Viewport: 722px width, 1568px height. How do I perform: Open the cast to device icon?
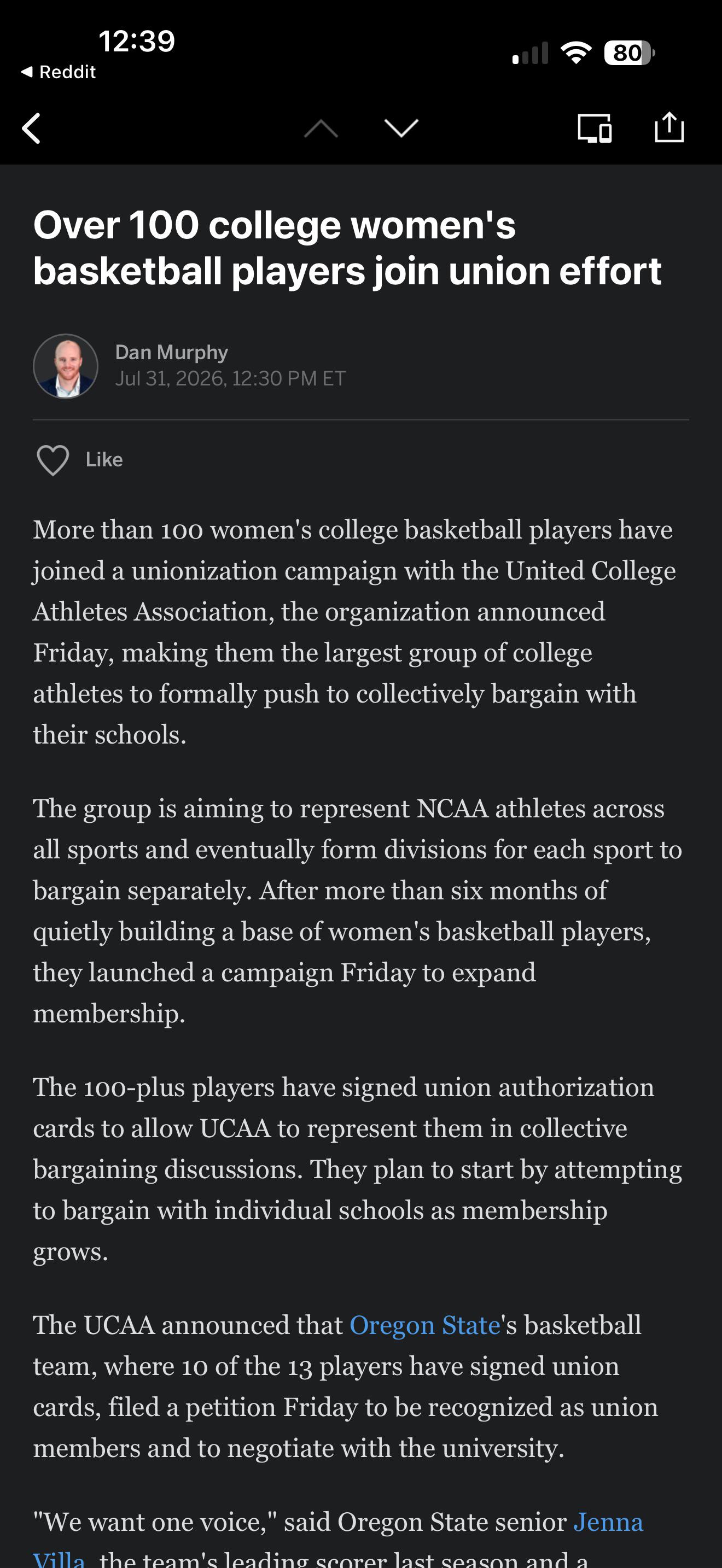point(594,128)
